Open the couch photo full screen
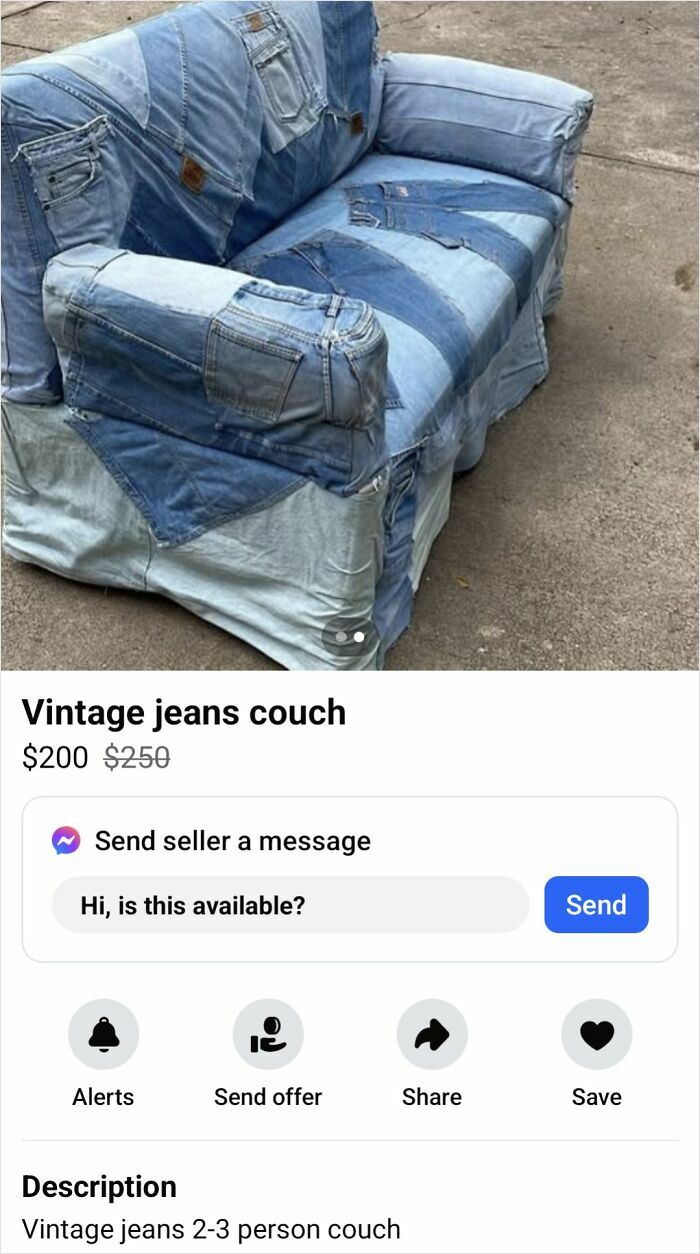 tap(300, 330)
